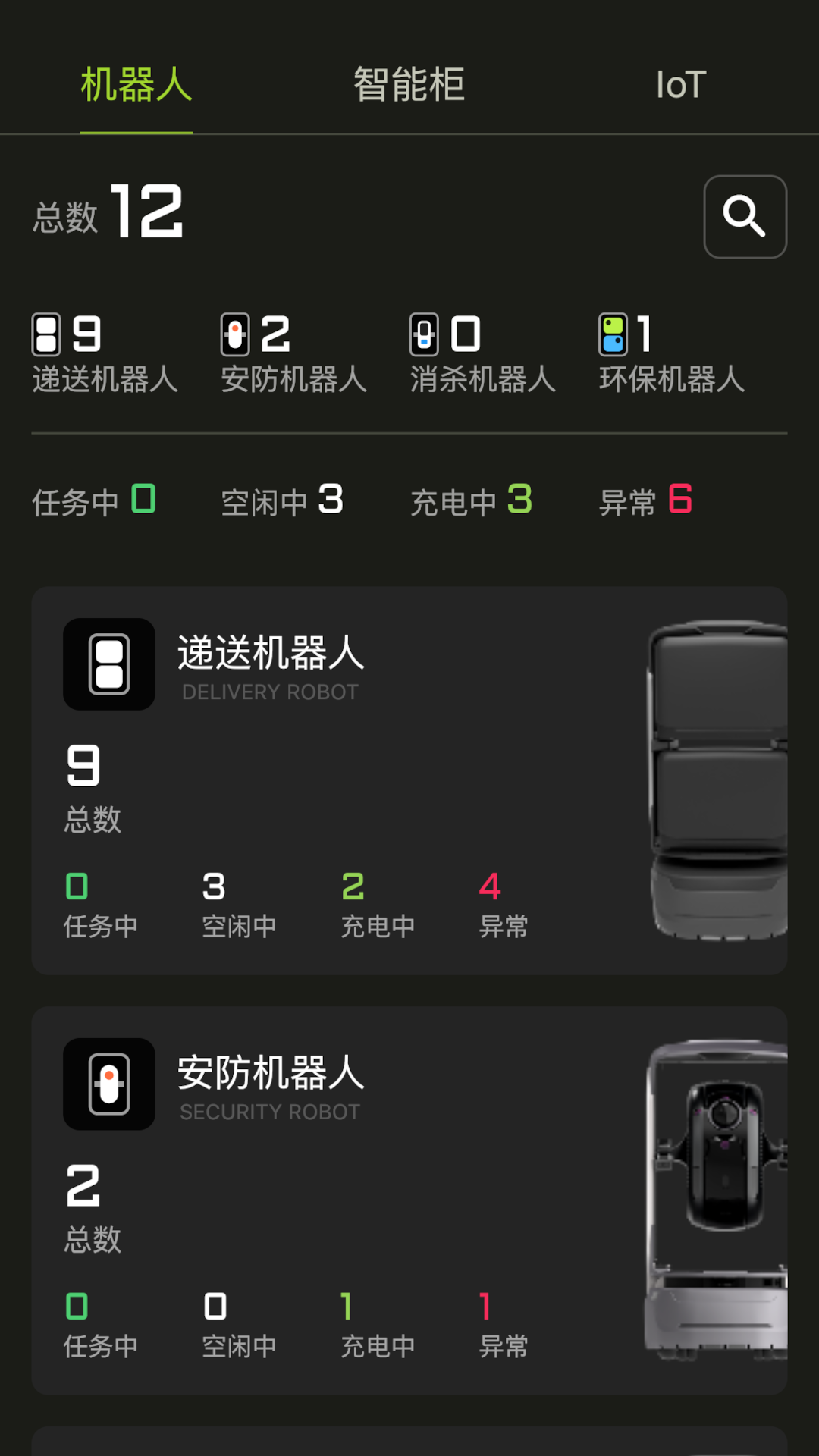This screenshot has height=1456, width=819.
Task: Toggle the 空闲中 filter
Action: (282, 500)
